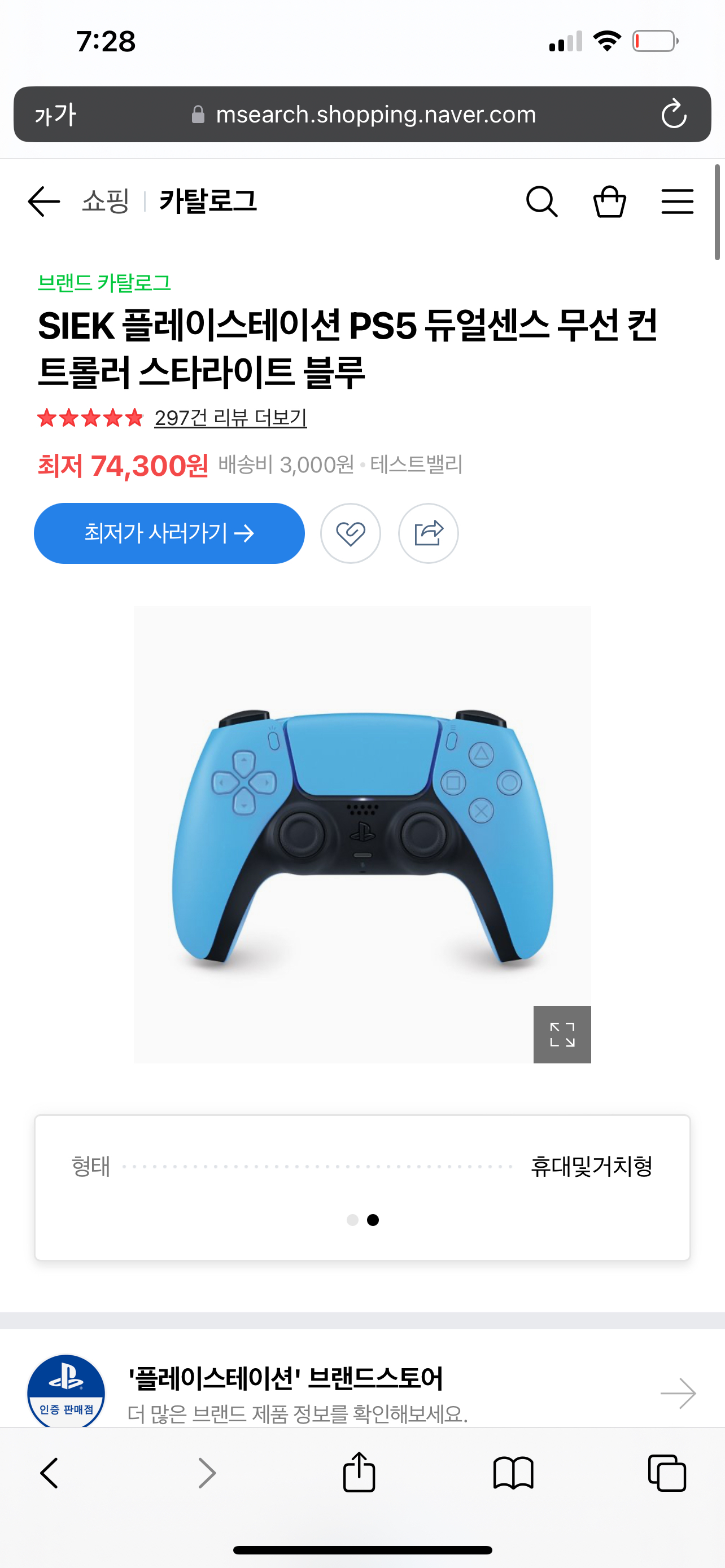The width and height of the screenshot is (725, 1568).
Task: Show open Safari tabs
Action: click(667, 1473)
